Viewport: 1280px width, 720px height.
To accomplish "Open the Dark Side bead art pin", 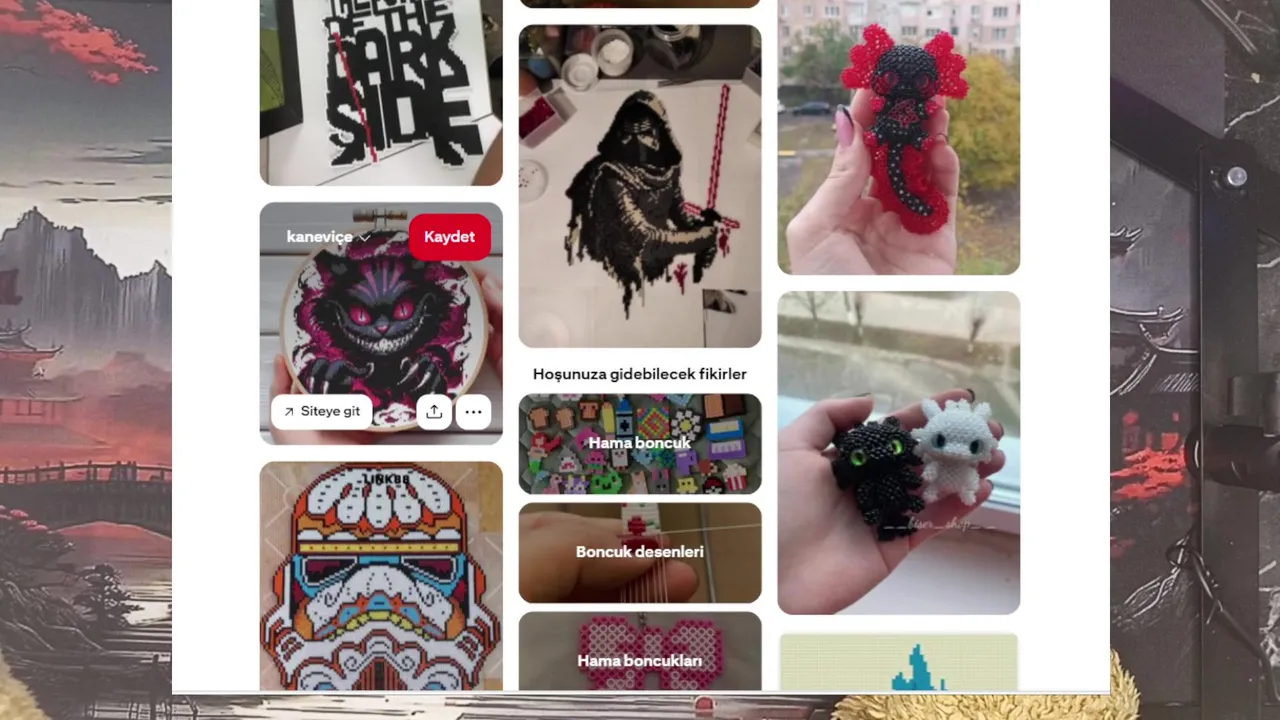I will click(x=380, y=95).
